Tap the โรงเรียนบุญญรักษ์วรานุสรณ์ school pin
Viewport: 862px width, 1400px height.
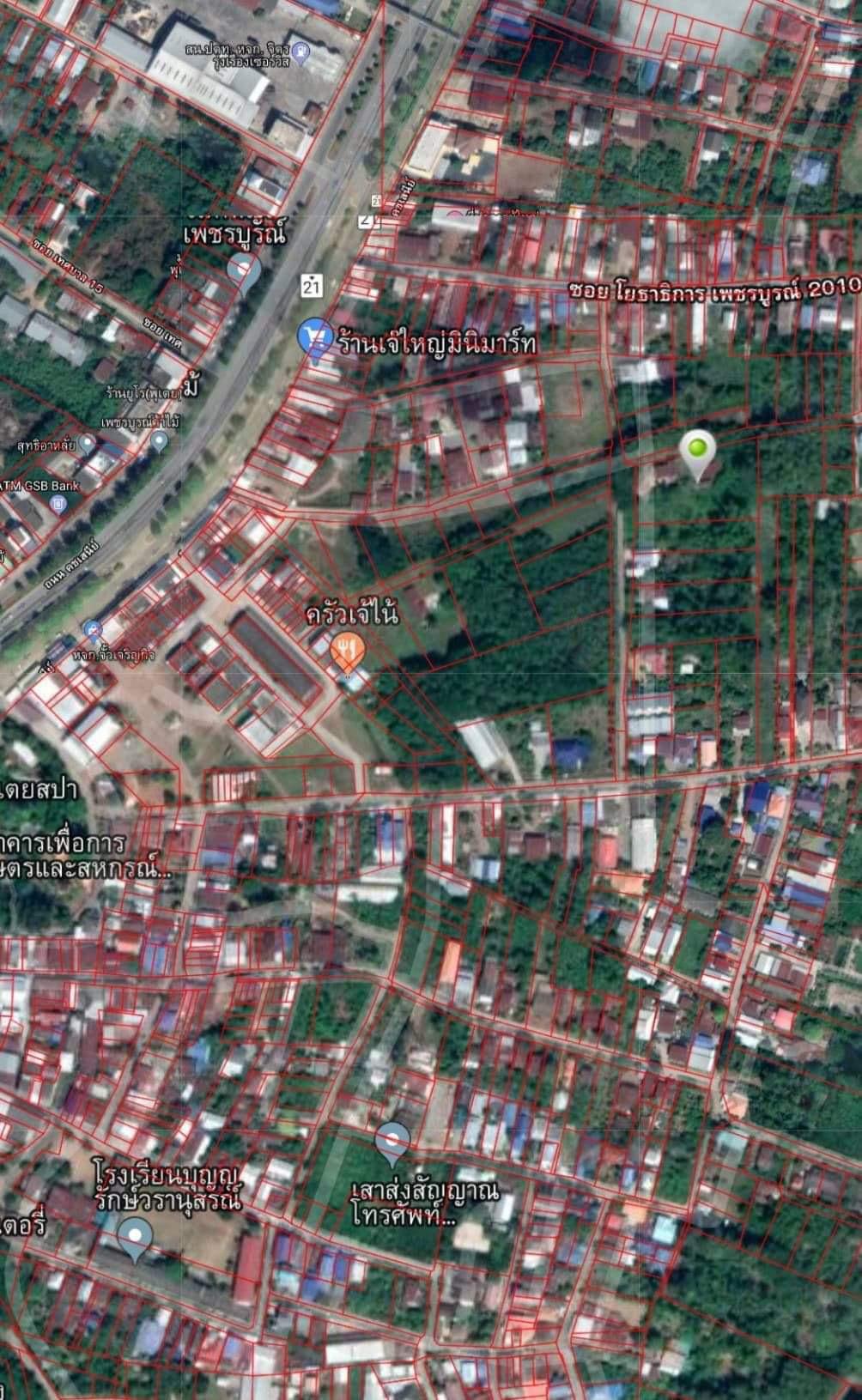tap(134, 1239)
